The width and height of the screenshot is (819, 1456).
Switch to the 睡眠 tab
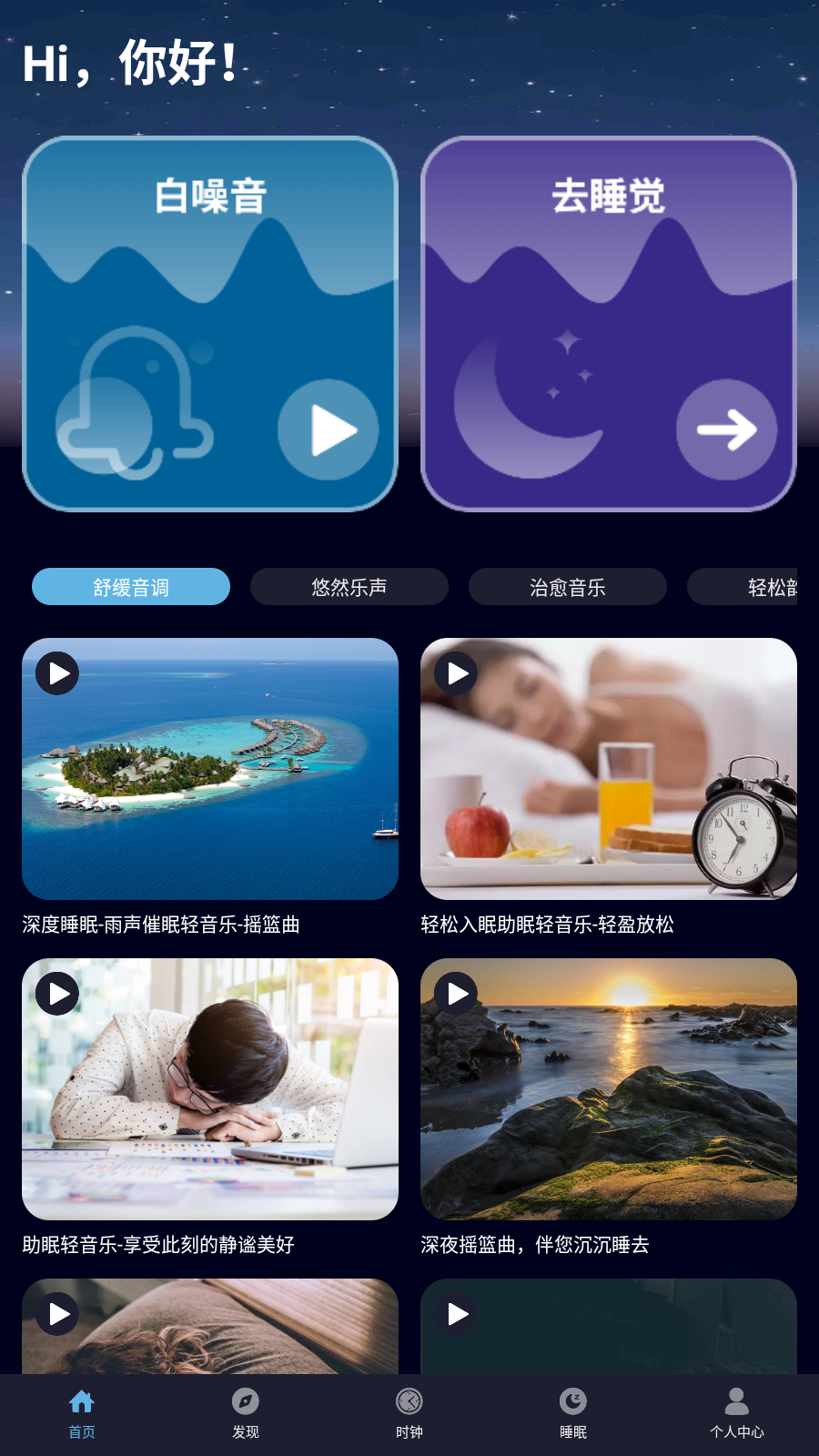[573, 1413]
